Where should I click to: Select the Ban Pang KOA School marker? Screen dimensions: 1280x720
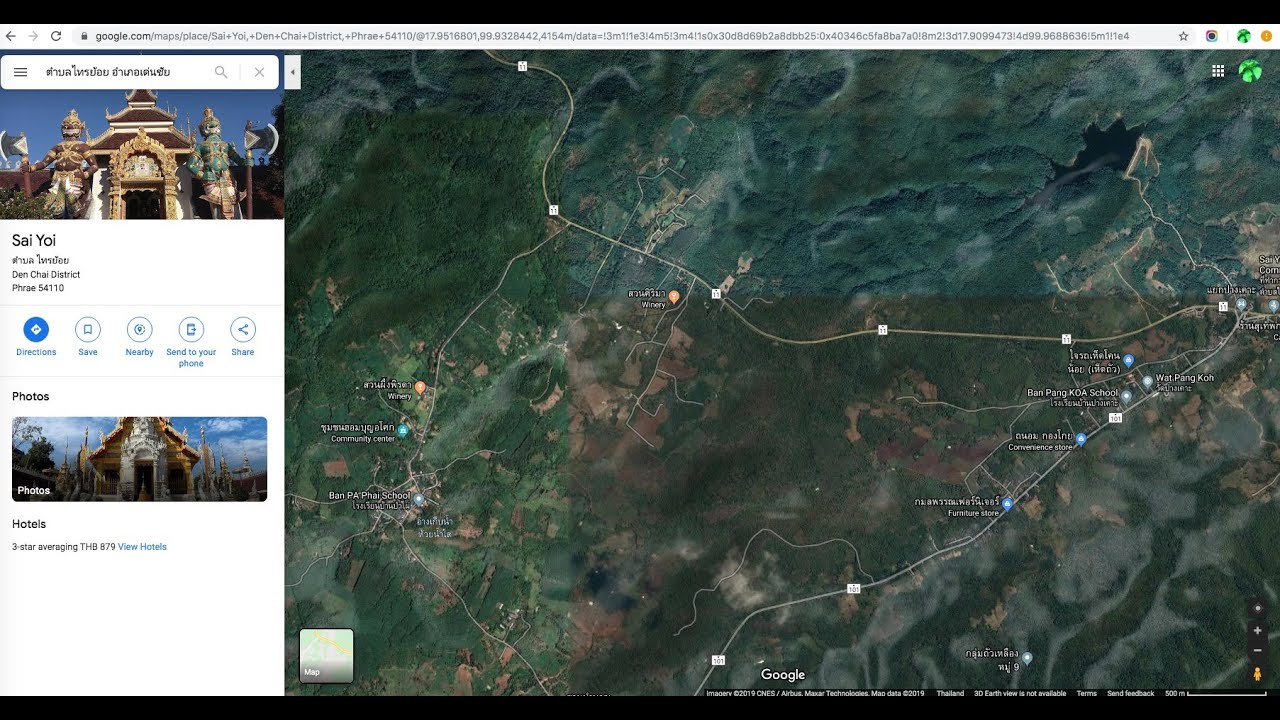pyautogui.click(x=1126, y=396)
